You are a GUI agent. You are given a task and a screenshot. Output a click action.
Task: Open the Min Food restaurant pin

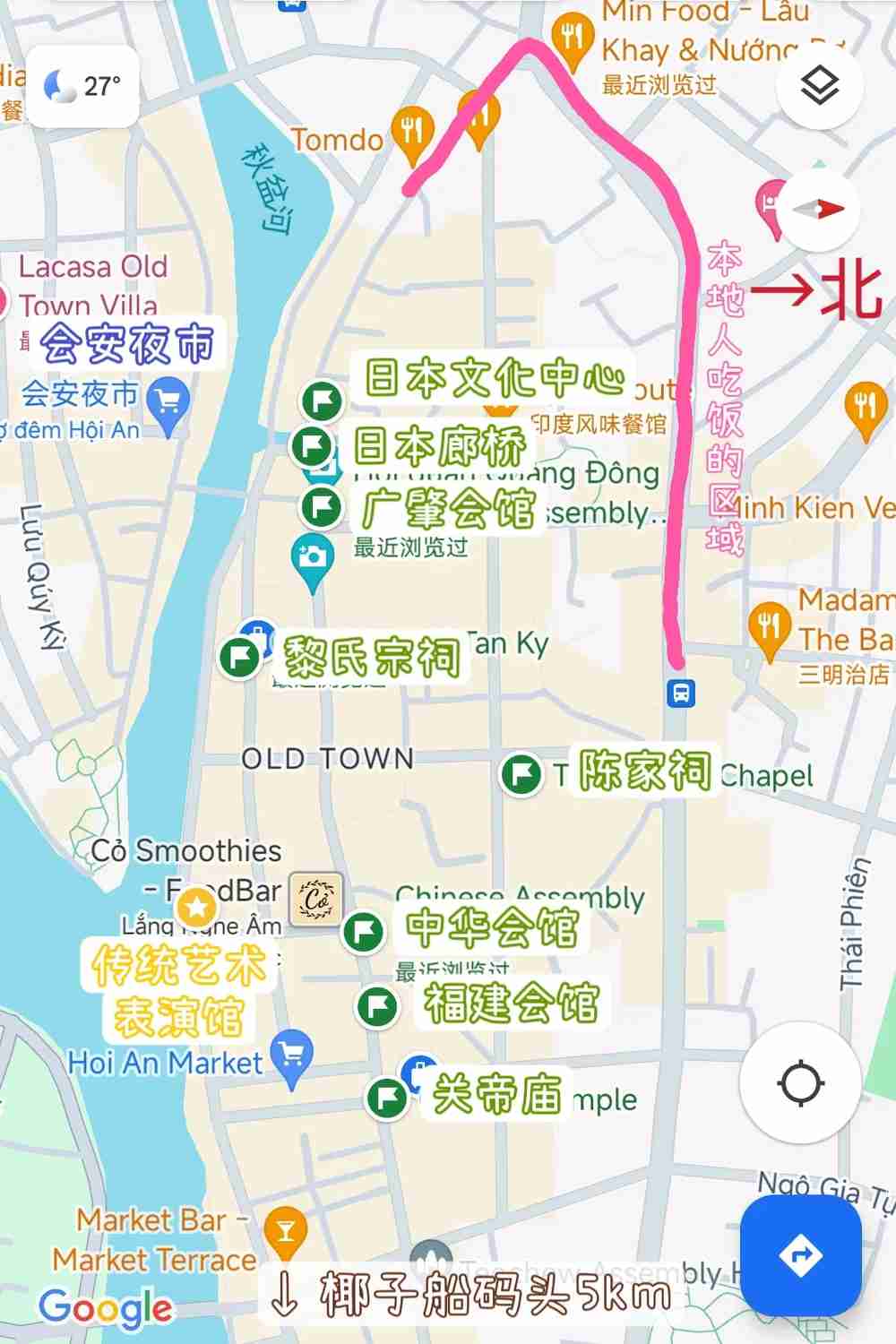click(570, 36)
